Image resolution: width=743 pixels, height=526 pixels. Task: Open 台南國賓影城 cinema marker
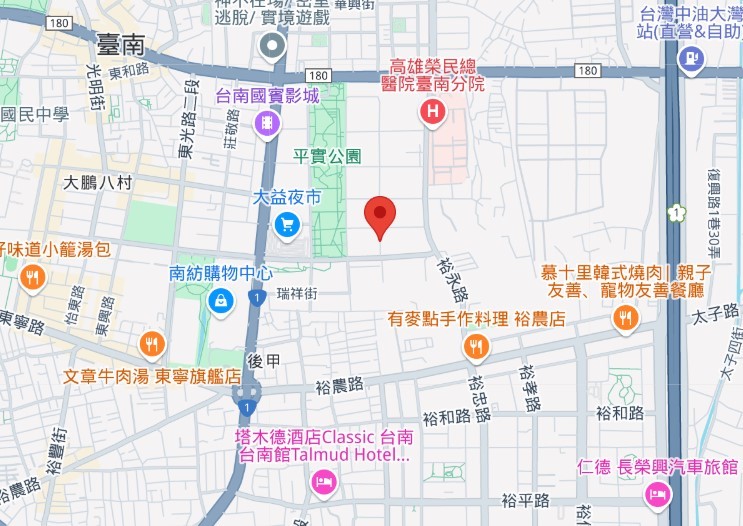click(x=267, y=123)
